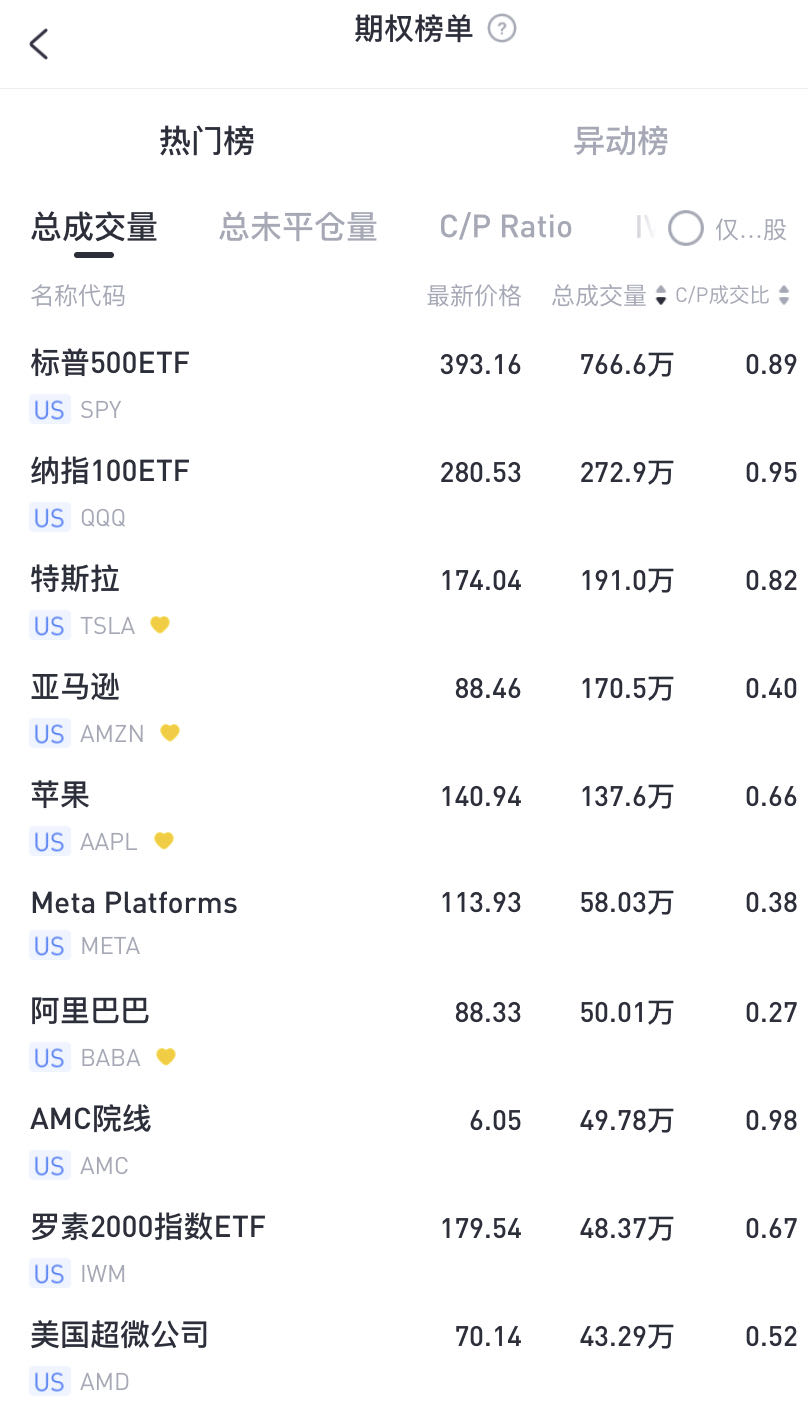Open the AMC院线 row
Viewport: 808px width, 1402px height.
click(404, 1140)
